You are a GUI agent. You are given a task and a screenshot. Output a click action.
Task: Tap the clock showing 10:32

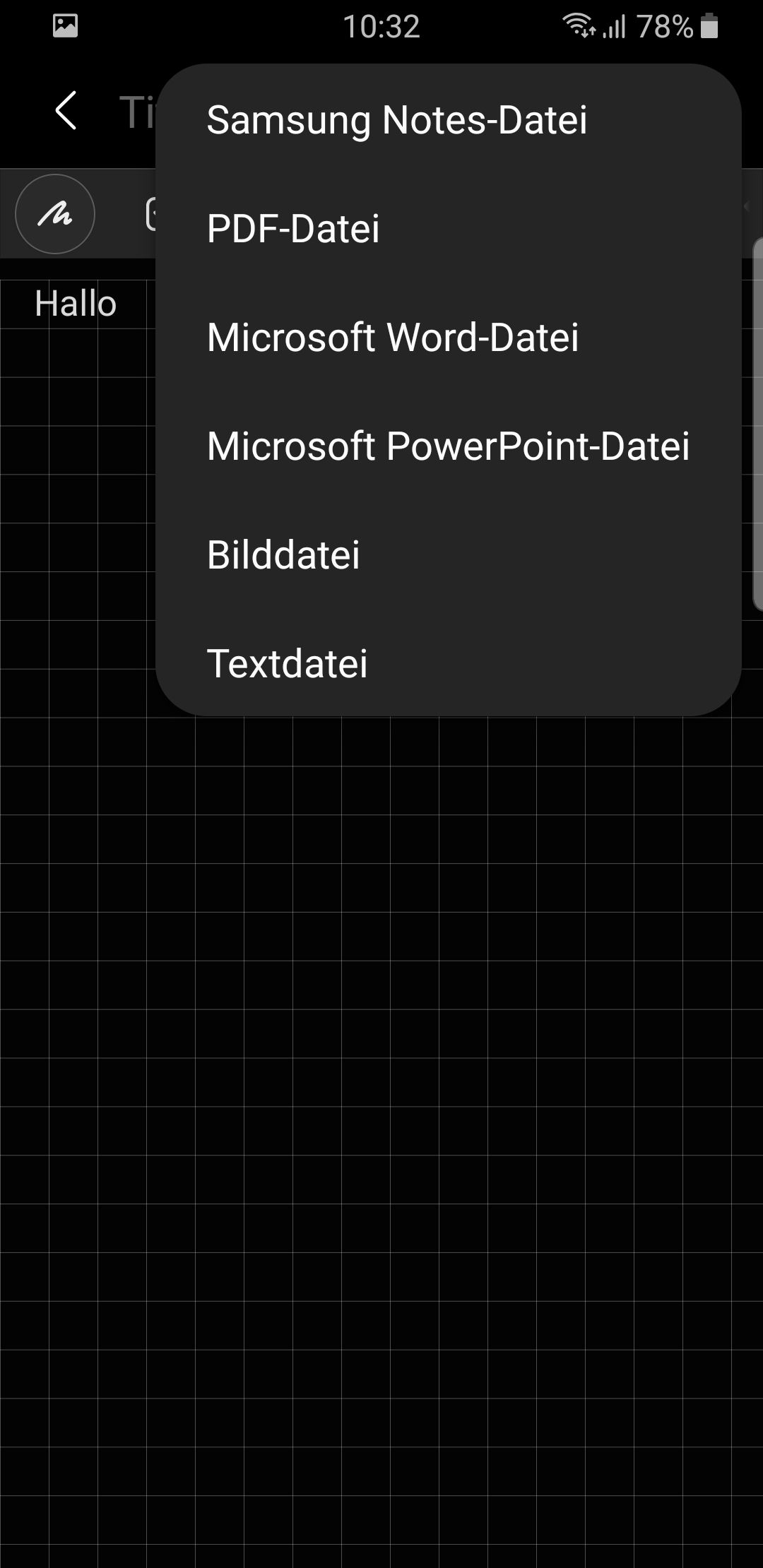pos(381,26)
